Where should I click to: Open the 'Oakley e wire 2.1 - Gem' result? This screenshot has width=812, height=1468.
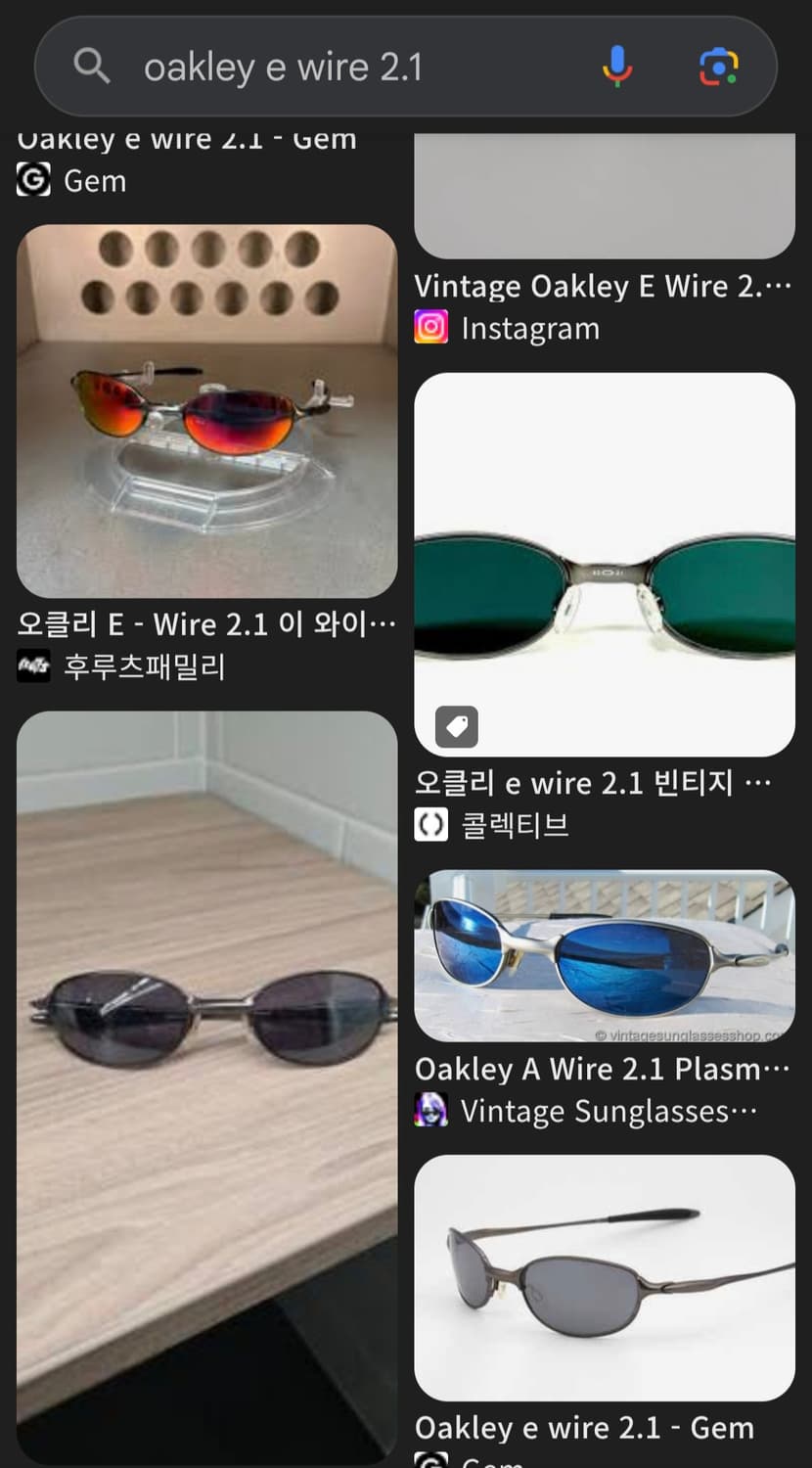[186, 138]
